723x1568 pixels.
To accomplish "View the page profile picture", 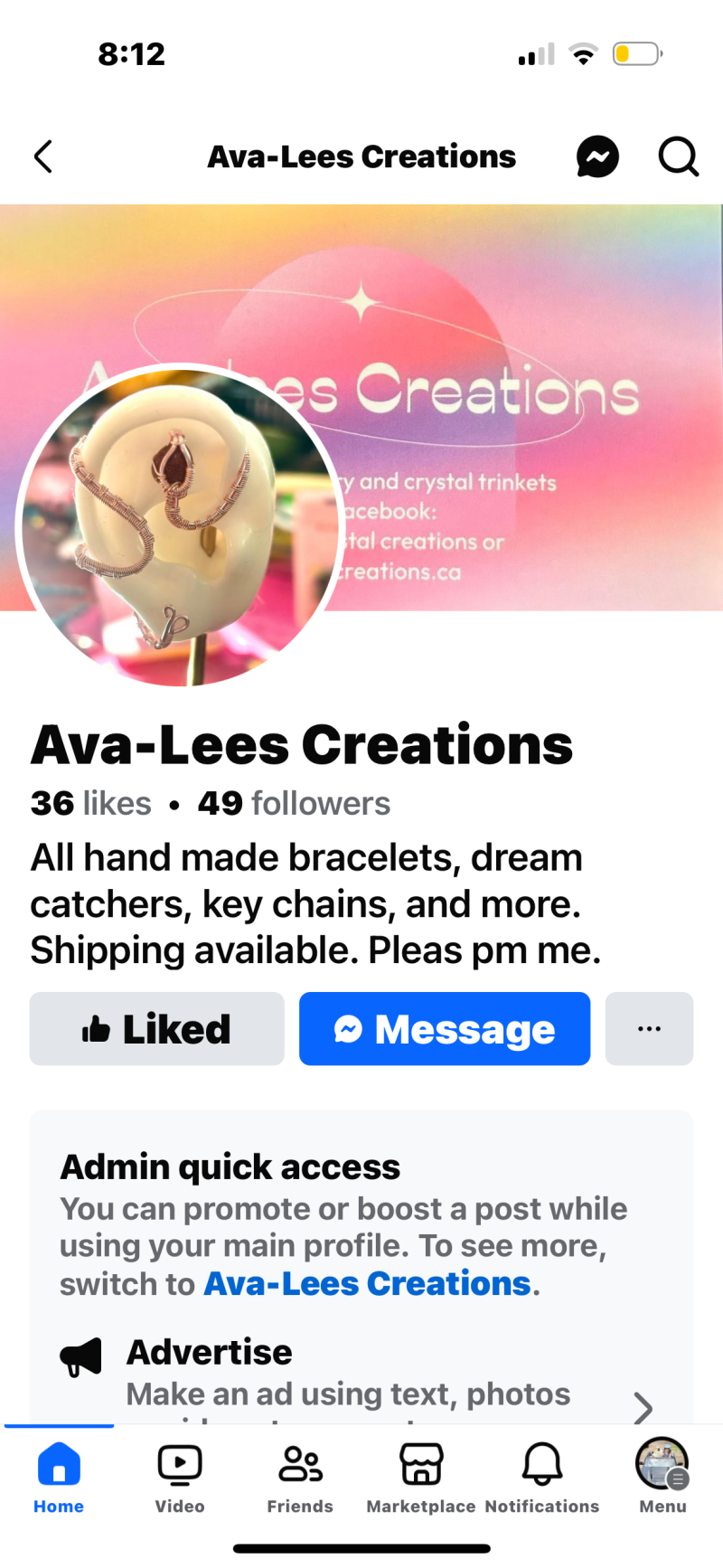I will [x=181, y=526].
